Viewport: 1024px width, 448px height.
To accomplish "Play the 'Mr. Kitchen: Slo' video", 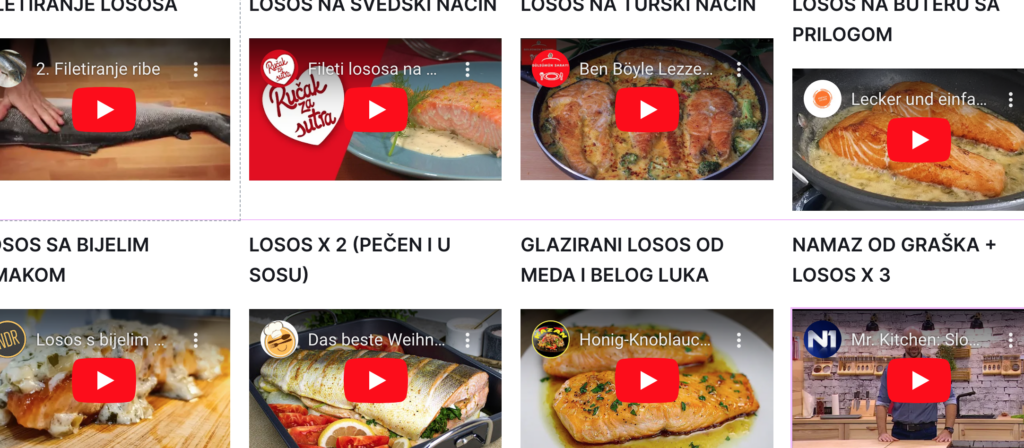I will [x=918, y=380].
